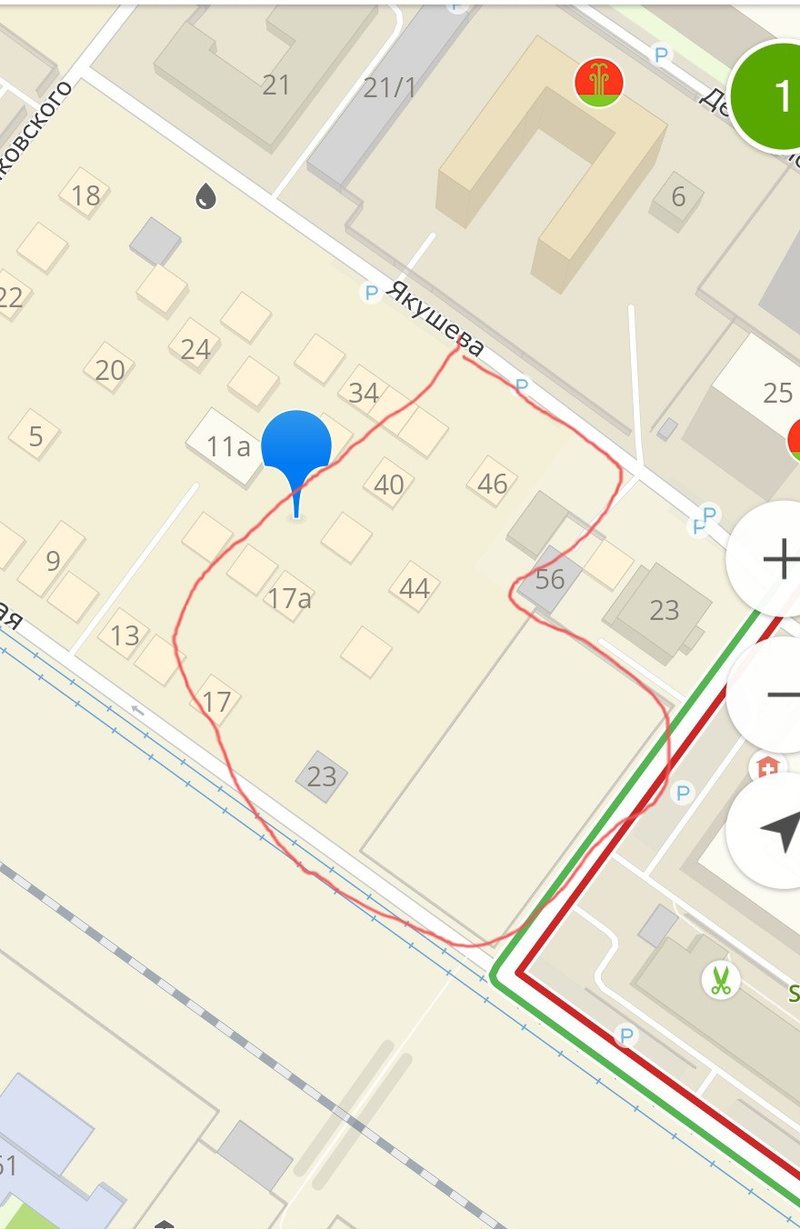Open the scissors hair salon map marker
The image size is (800, 1229).
point(719,979)
